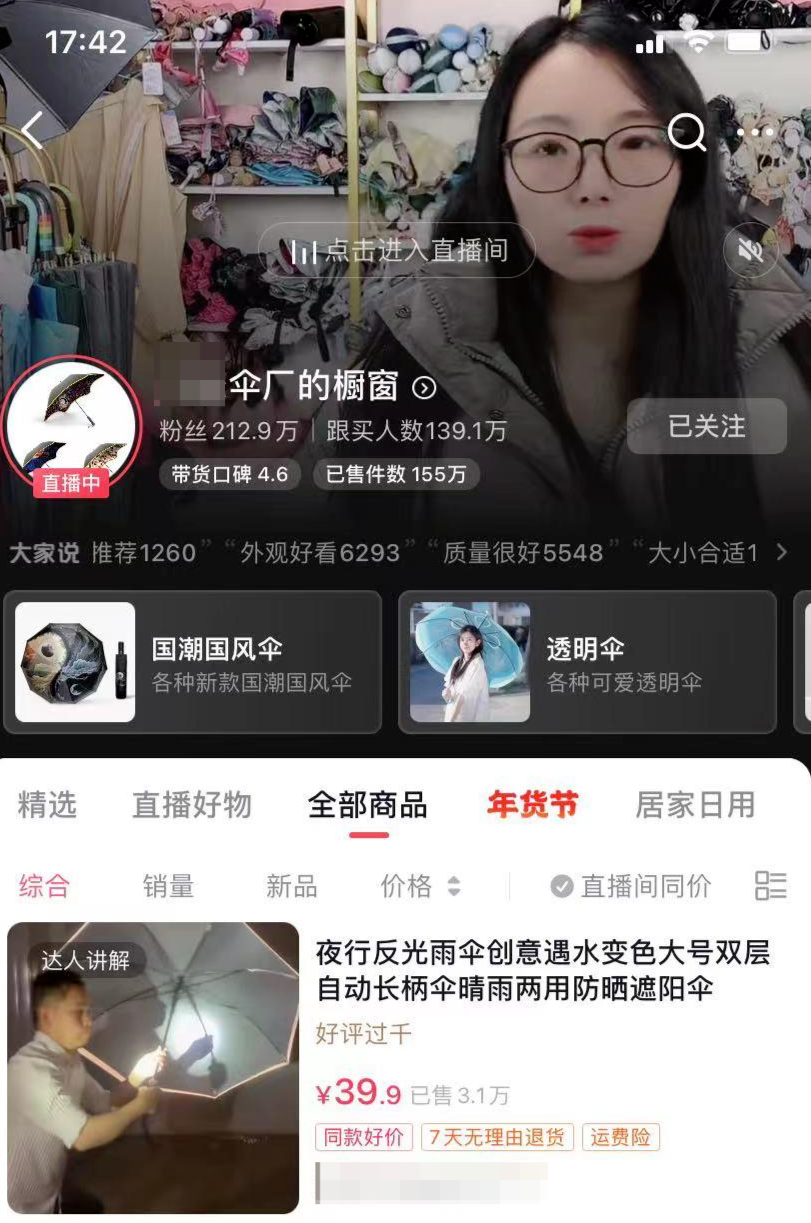Switch to the 居家日用 tab
The width and height of the screenshot is (811, 1223).
pyautogui.click(x=695, y=805)
